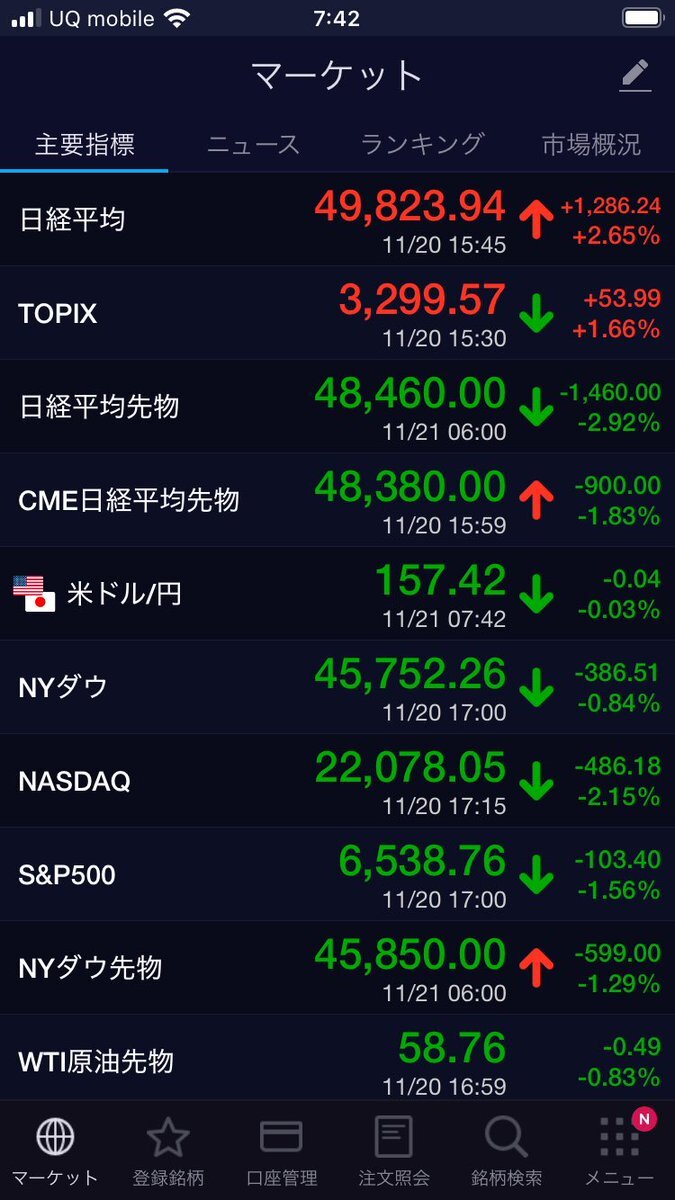Open the 口座管理 tab

pyautogui.click(x=281, y=1150)
